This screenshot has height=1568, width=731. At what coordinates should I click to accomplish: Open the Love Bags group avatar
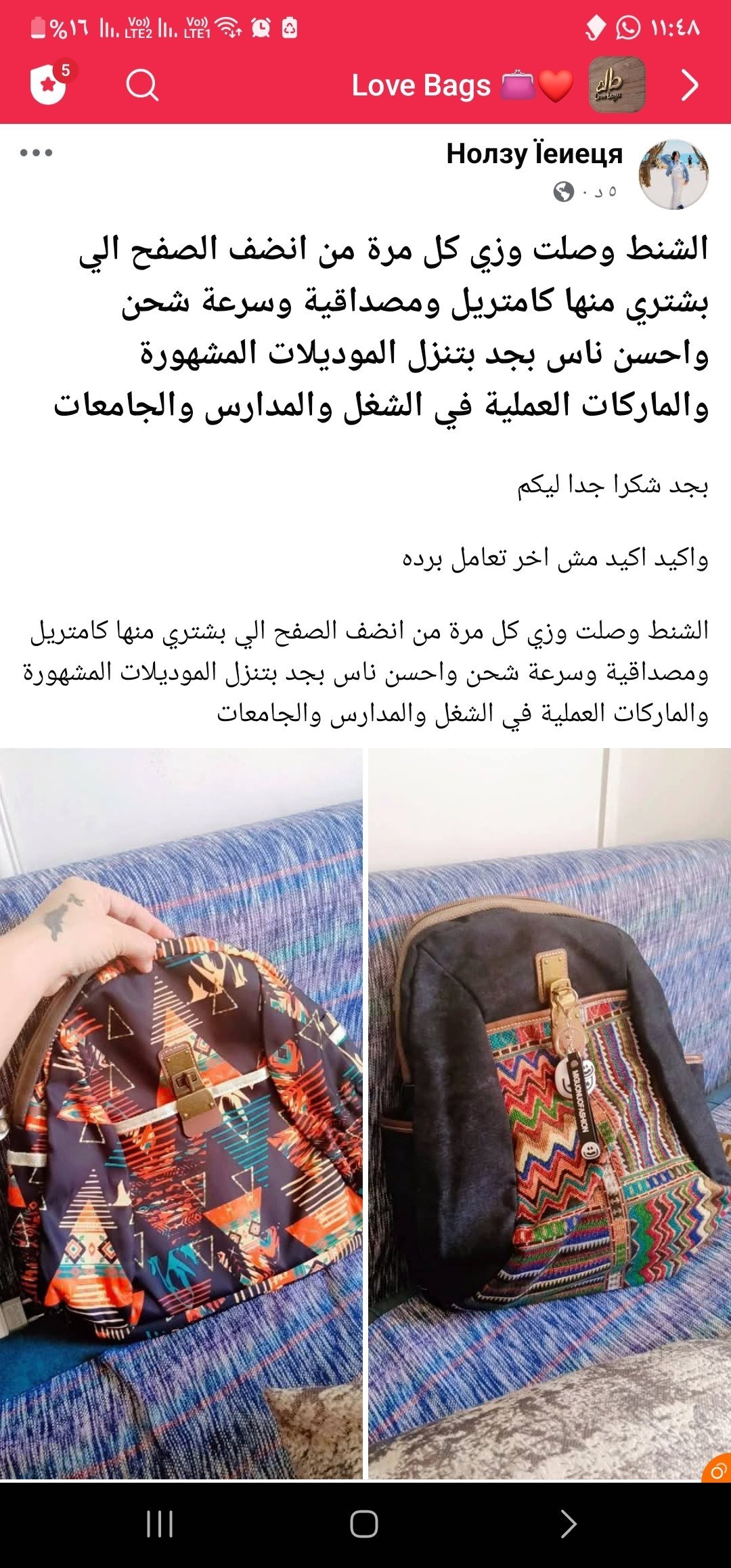tap(617, 85)
